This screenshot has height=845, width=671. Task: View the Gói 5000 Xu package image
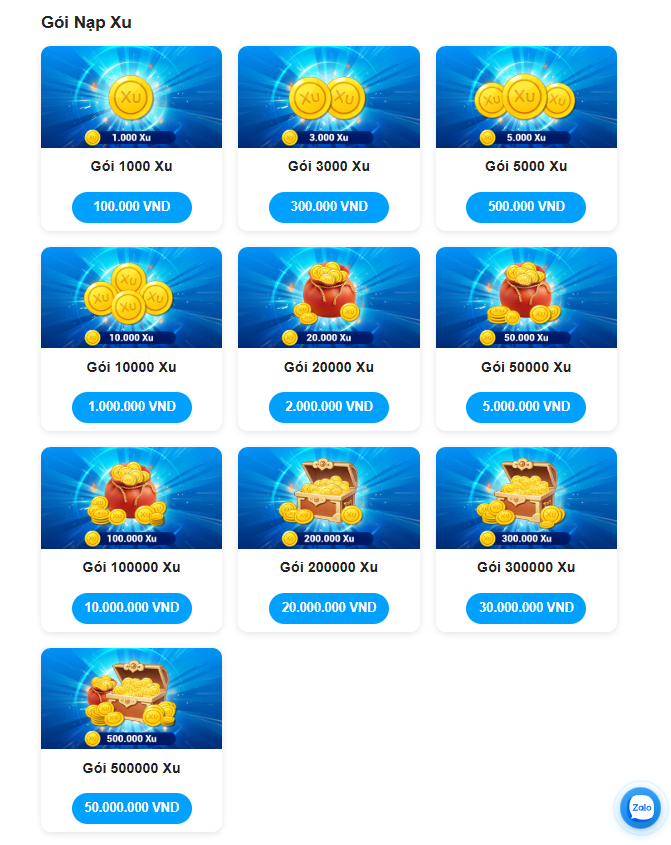coord(526,97)
